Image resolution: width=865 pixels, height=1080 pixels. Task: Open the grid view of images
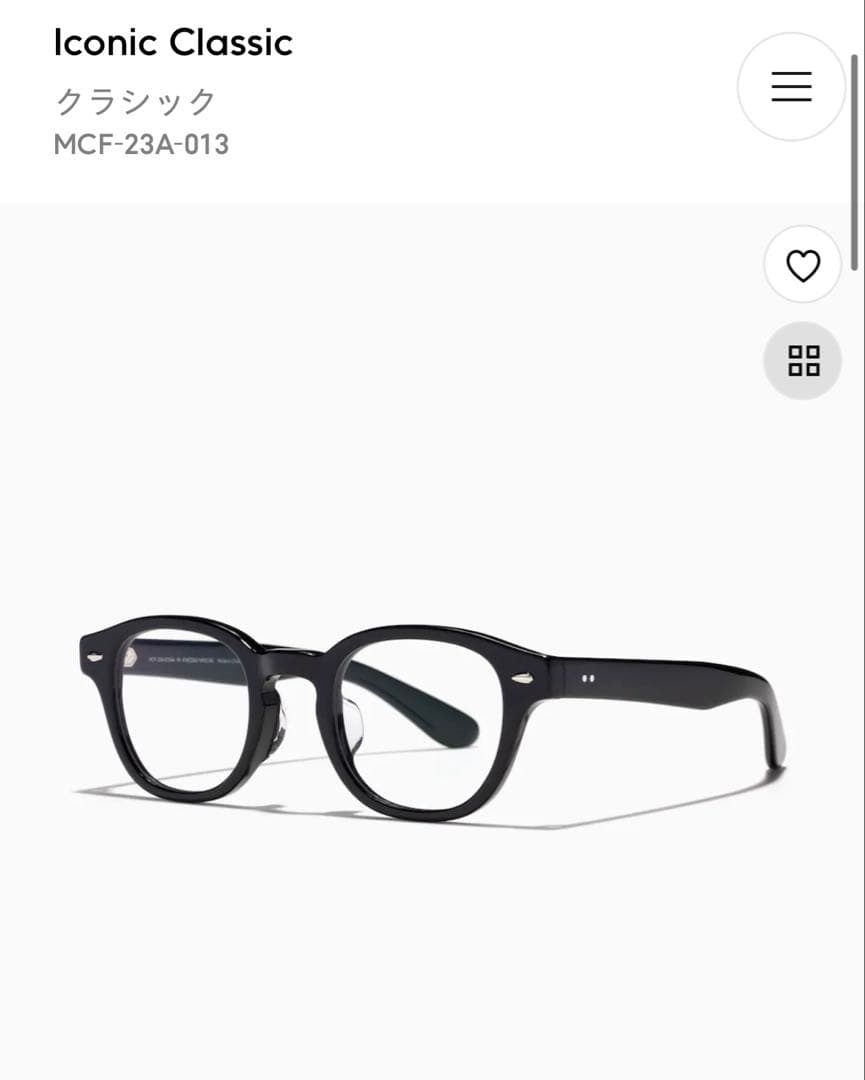(x=803, y=361)
